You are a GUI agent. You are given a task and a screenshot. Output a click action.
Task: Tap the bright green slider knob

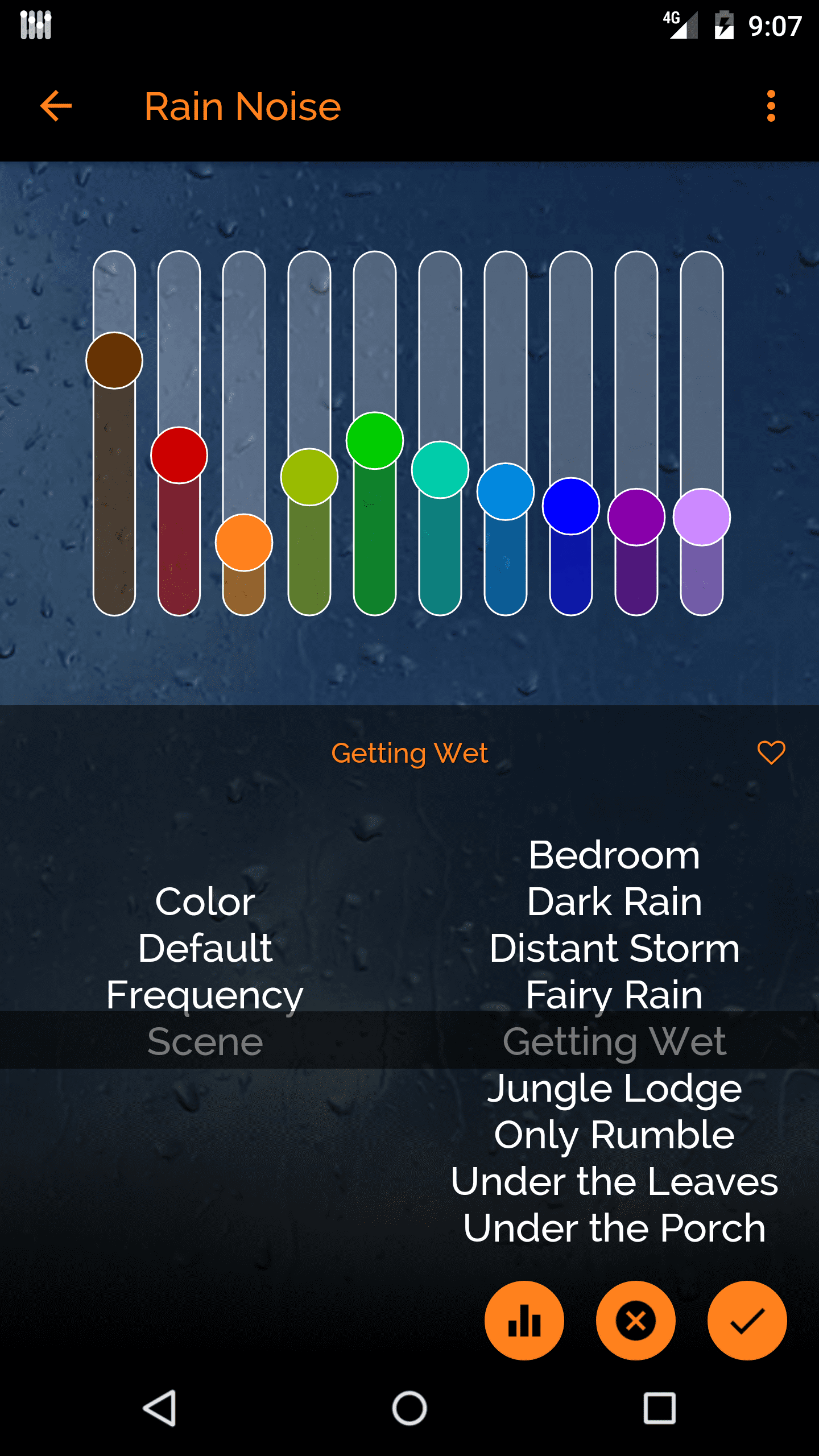coord(375,441)
